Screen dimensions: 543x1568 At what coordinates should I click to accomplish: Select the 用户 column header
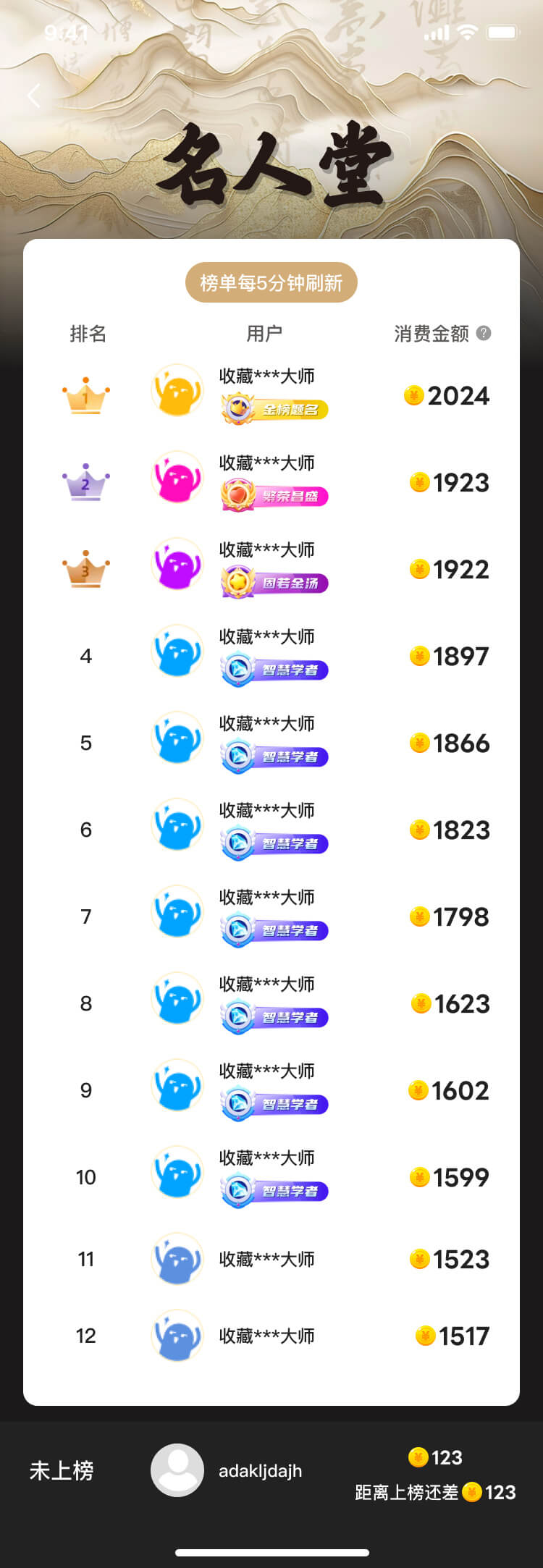point(263,334)
